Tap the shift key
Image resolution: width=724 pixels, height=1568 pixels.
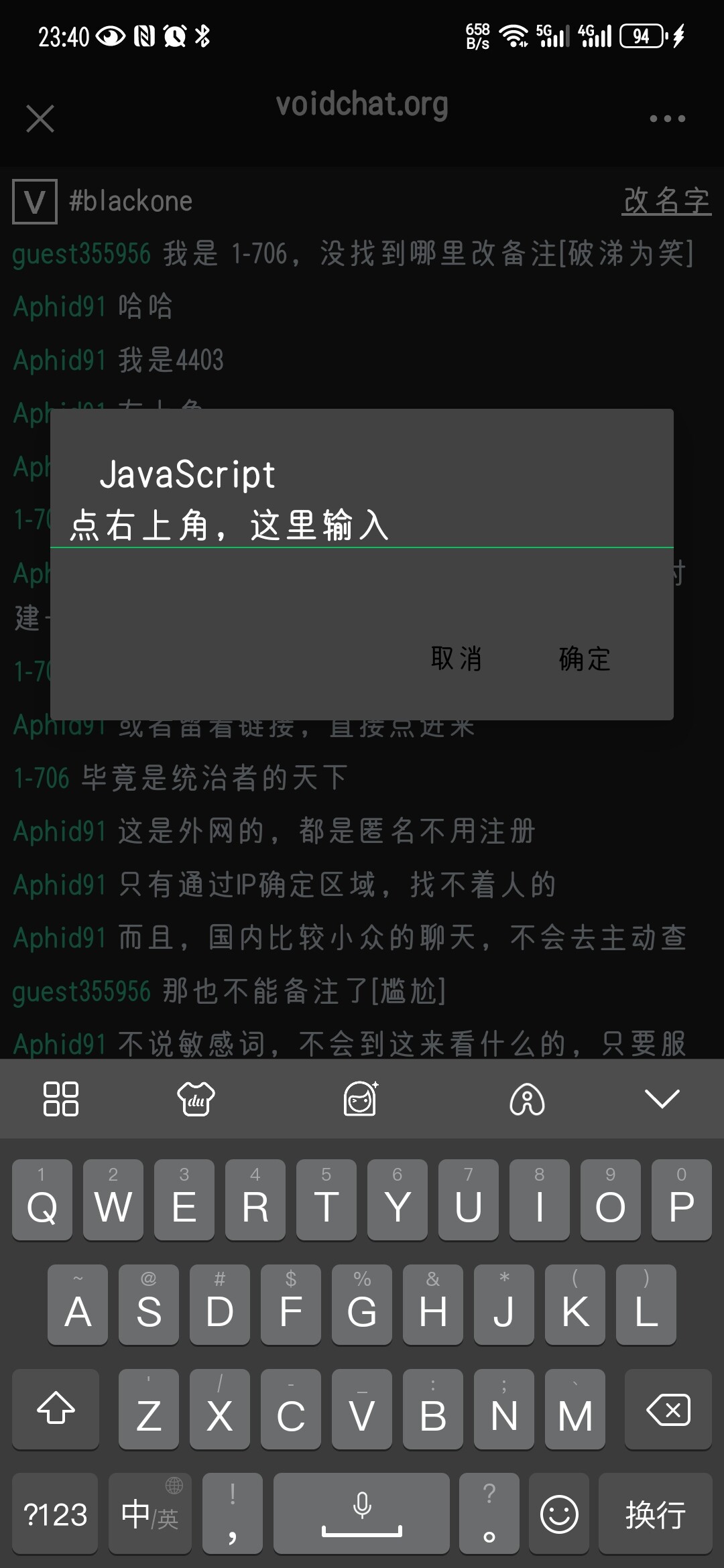(56, 1409)
